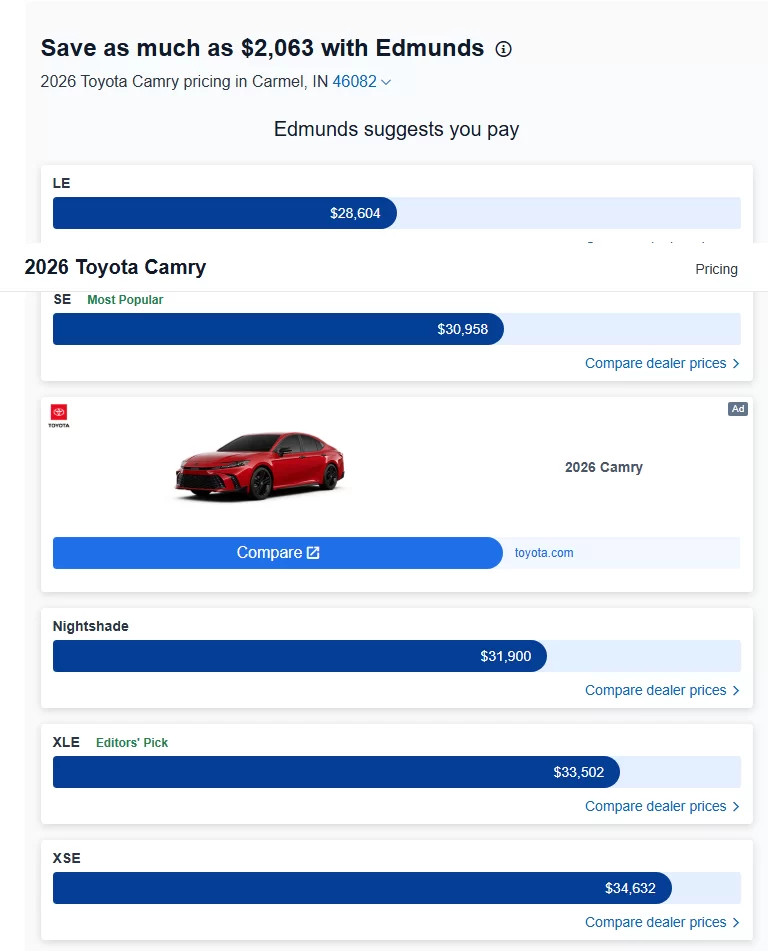Jump to the Pricing section
Viewport: 768px width, 951px height.
pyautogui.click(x=716, y=269)
